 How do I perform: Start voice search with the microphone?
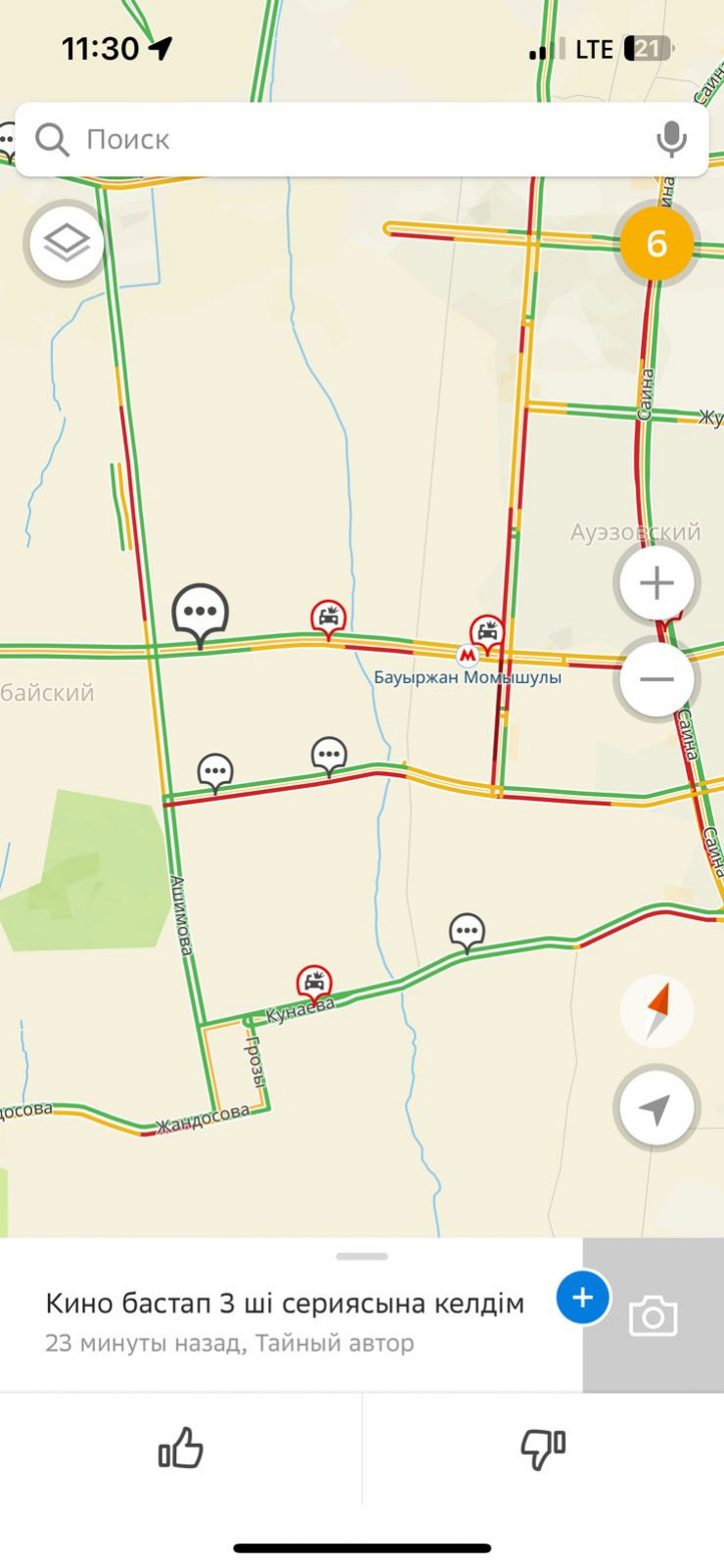[x=671, y=140]
